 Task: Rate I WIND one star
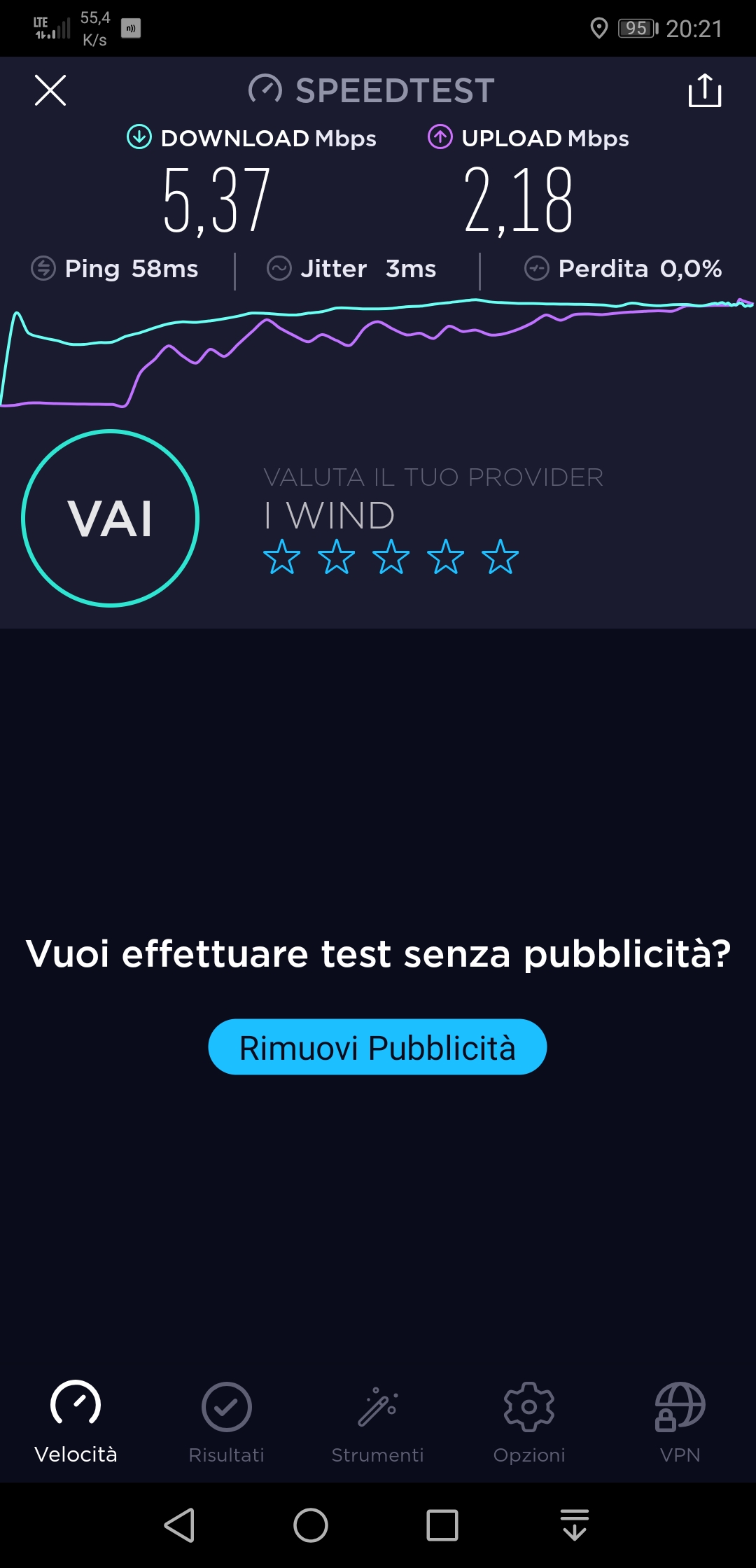(x=282, y=557)
